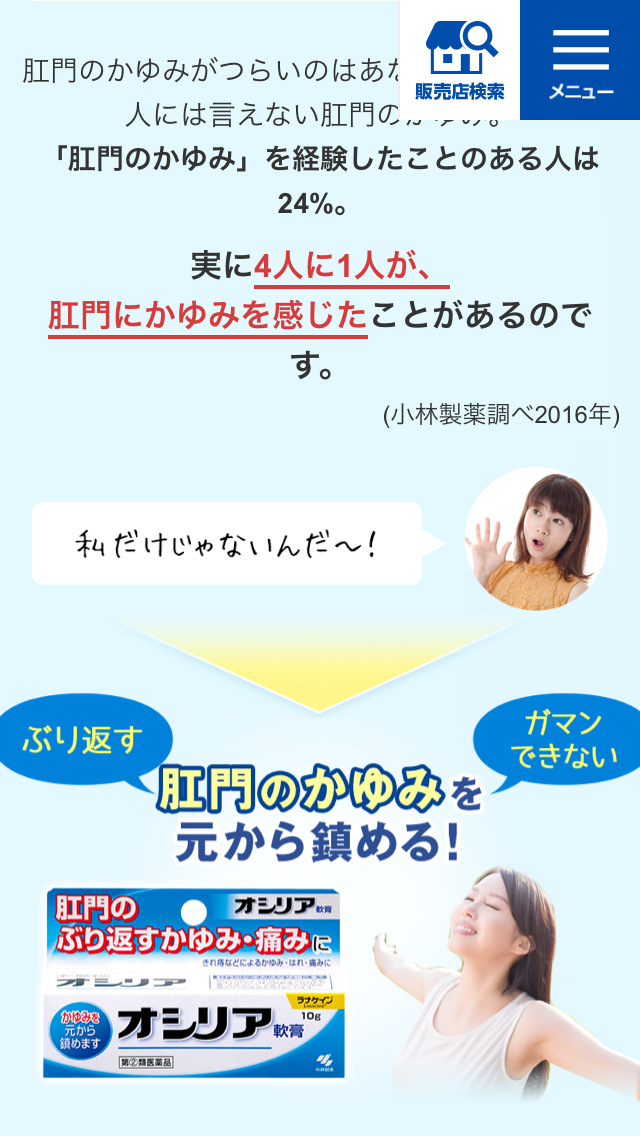Open the 販売店検索 store search
The image size is (640, 1136).
tap(460, 59)
